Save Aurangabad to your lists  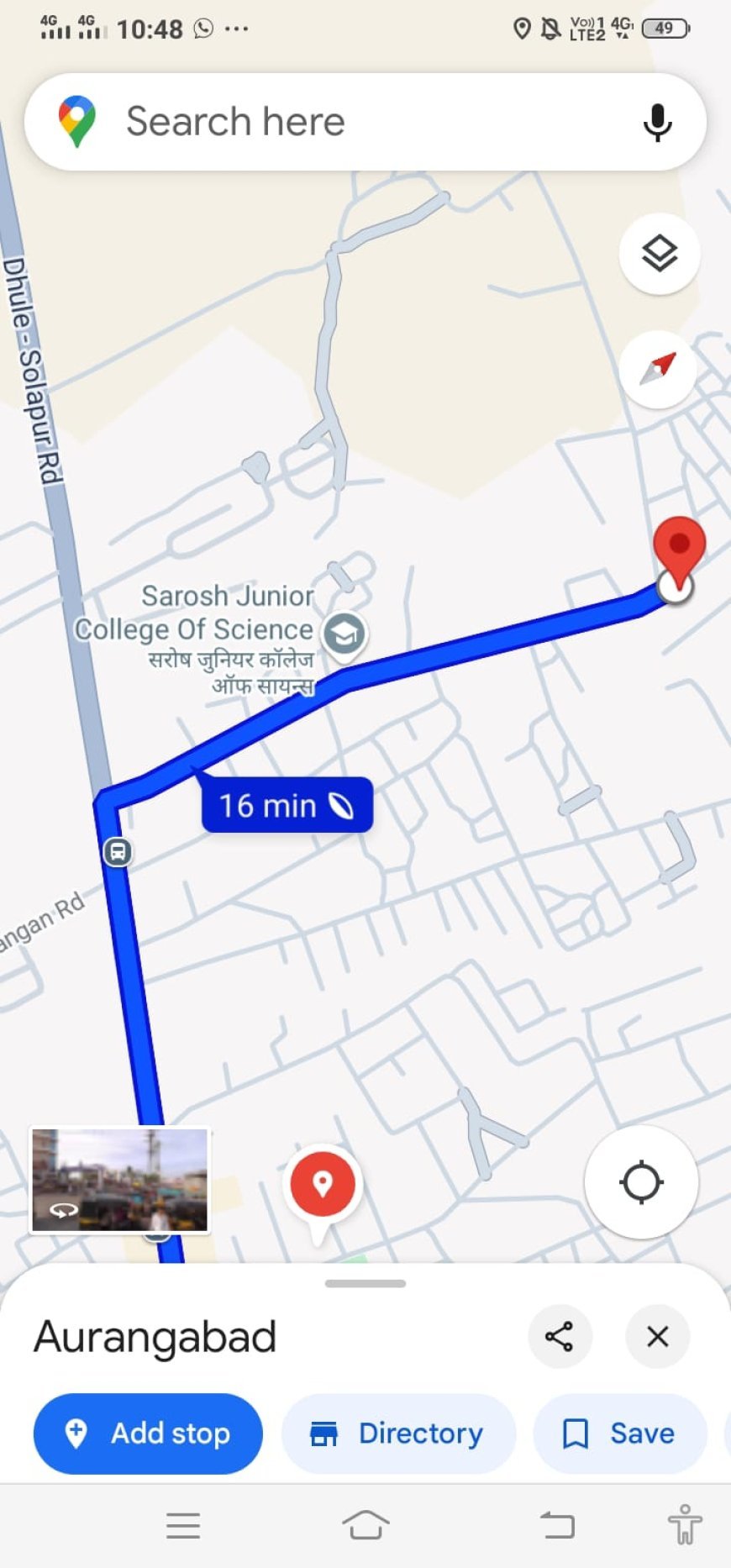619,1434
